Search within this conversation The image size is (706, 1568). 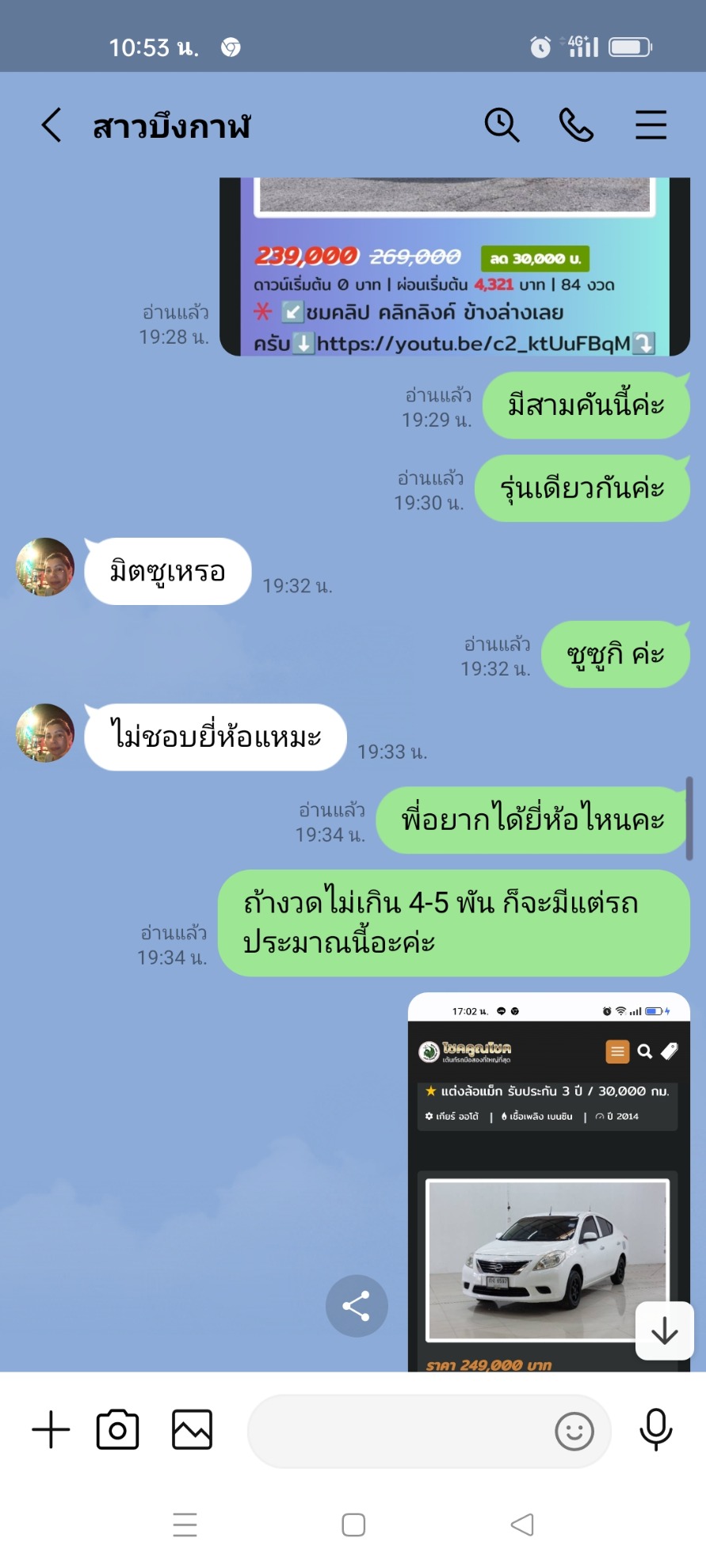point(502,126)
